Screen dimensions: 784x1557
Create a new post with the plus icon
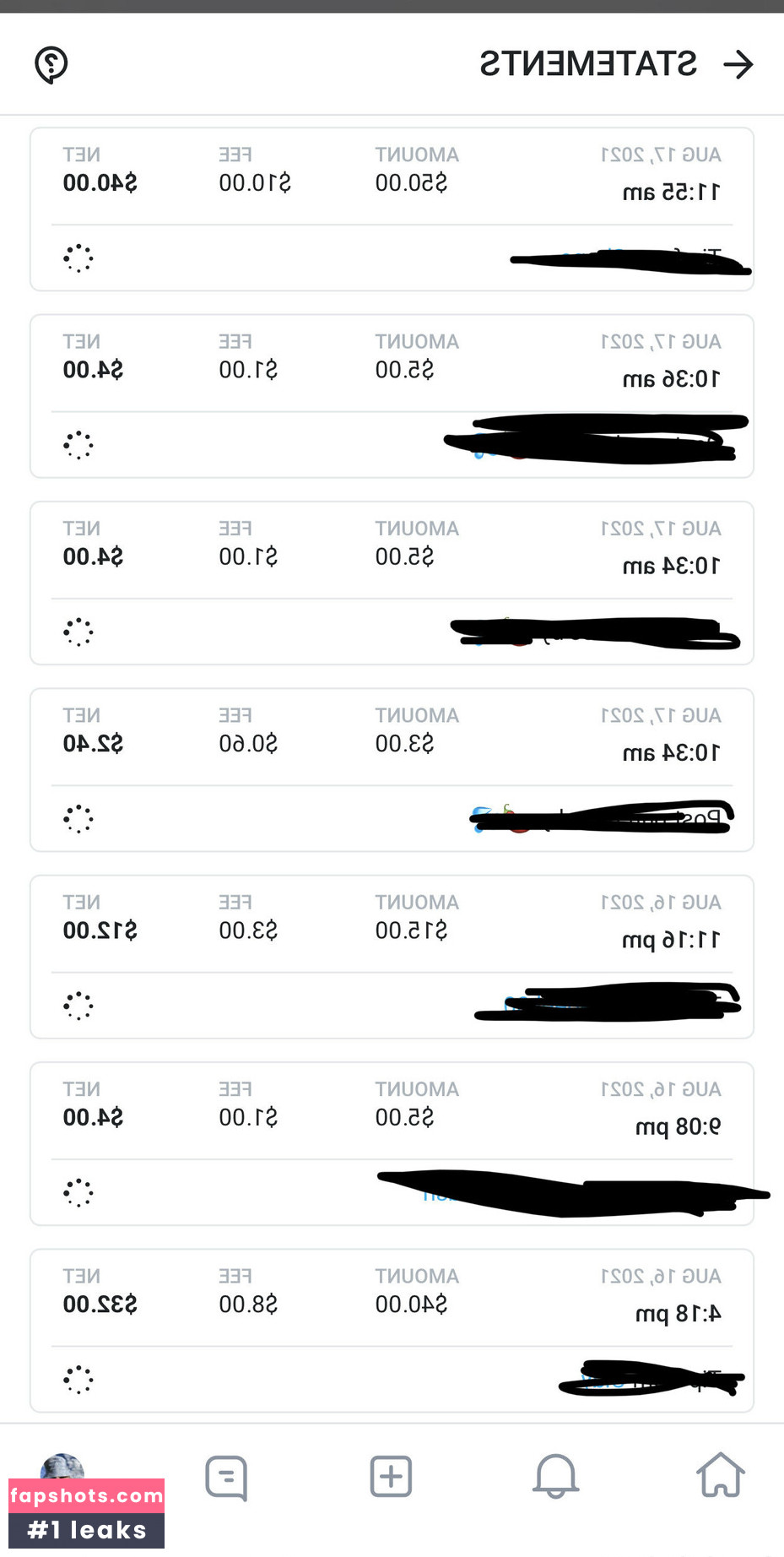coord(391,1476)
